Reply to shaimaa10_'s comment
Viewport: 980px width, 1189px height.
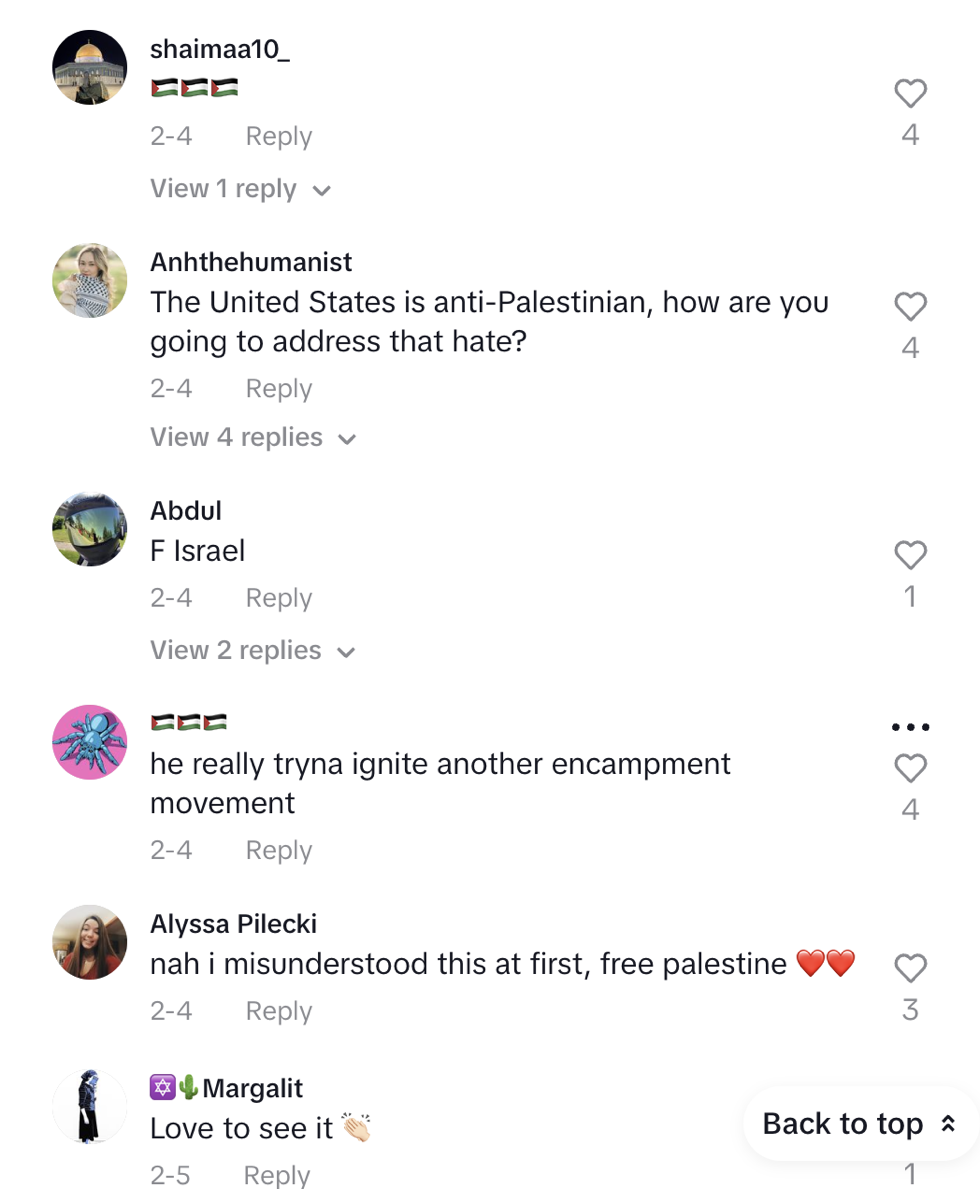pos(278,136)
